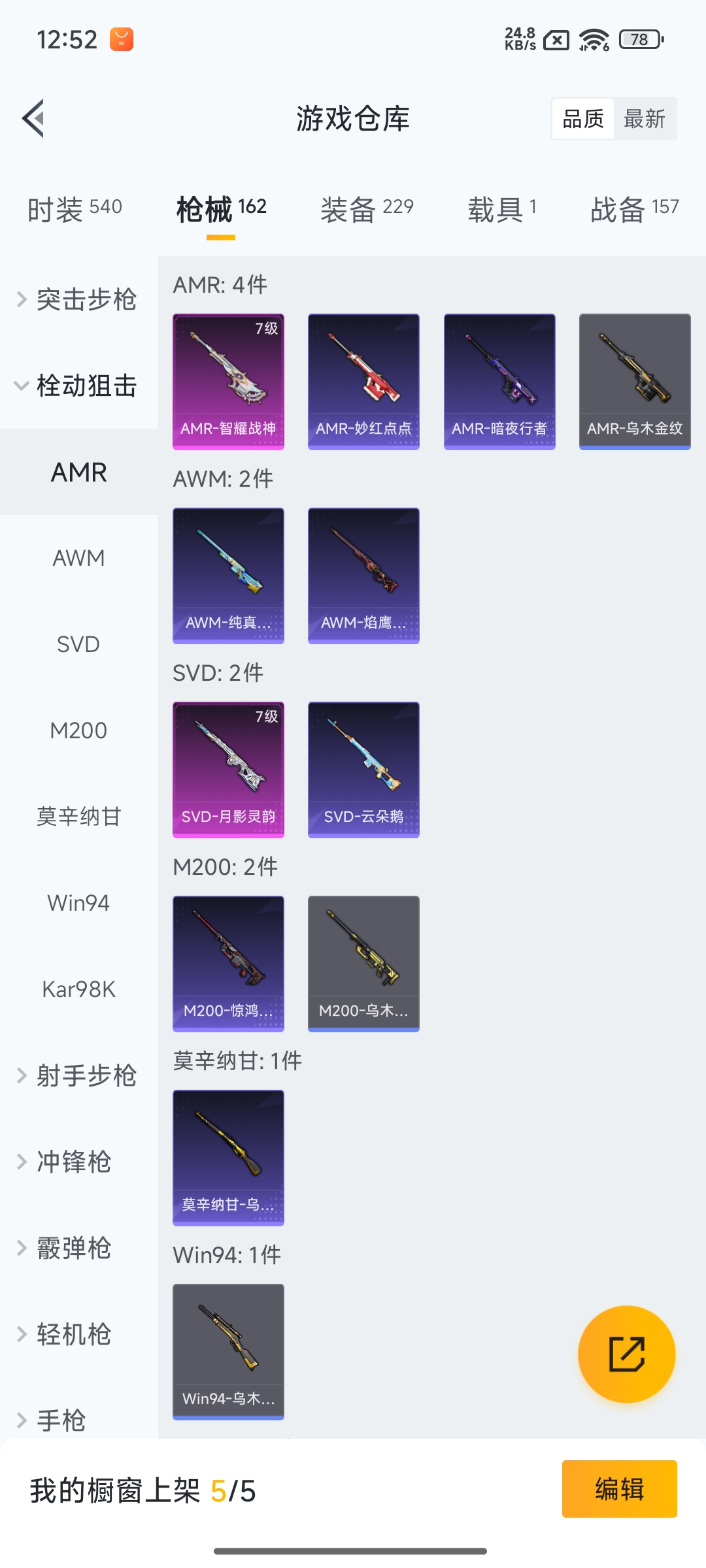Select the AMR category in sidebar
Viewport: 706px width, 1568px height.
[x=79, y=472]
